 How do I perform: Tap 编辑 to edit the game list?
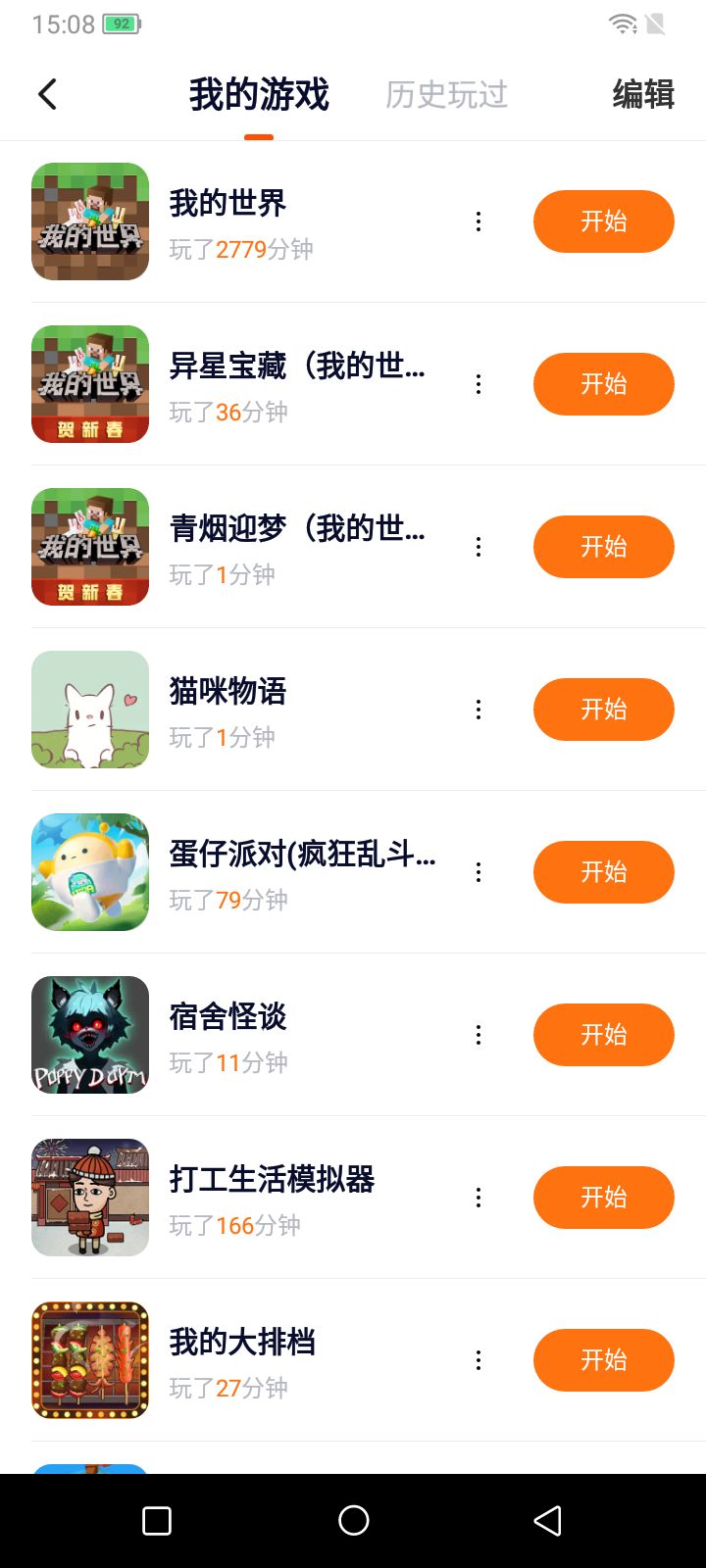tap(643, 94)
